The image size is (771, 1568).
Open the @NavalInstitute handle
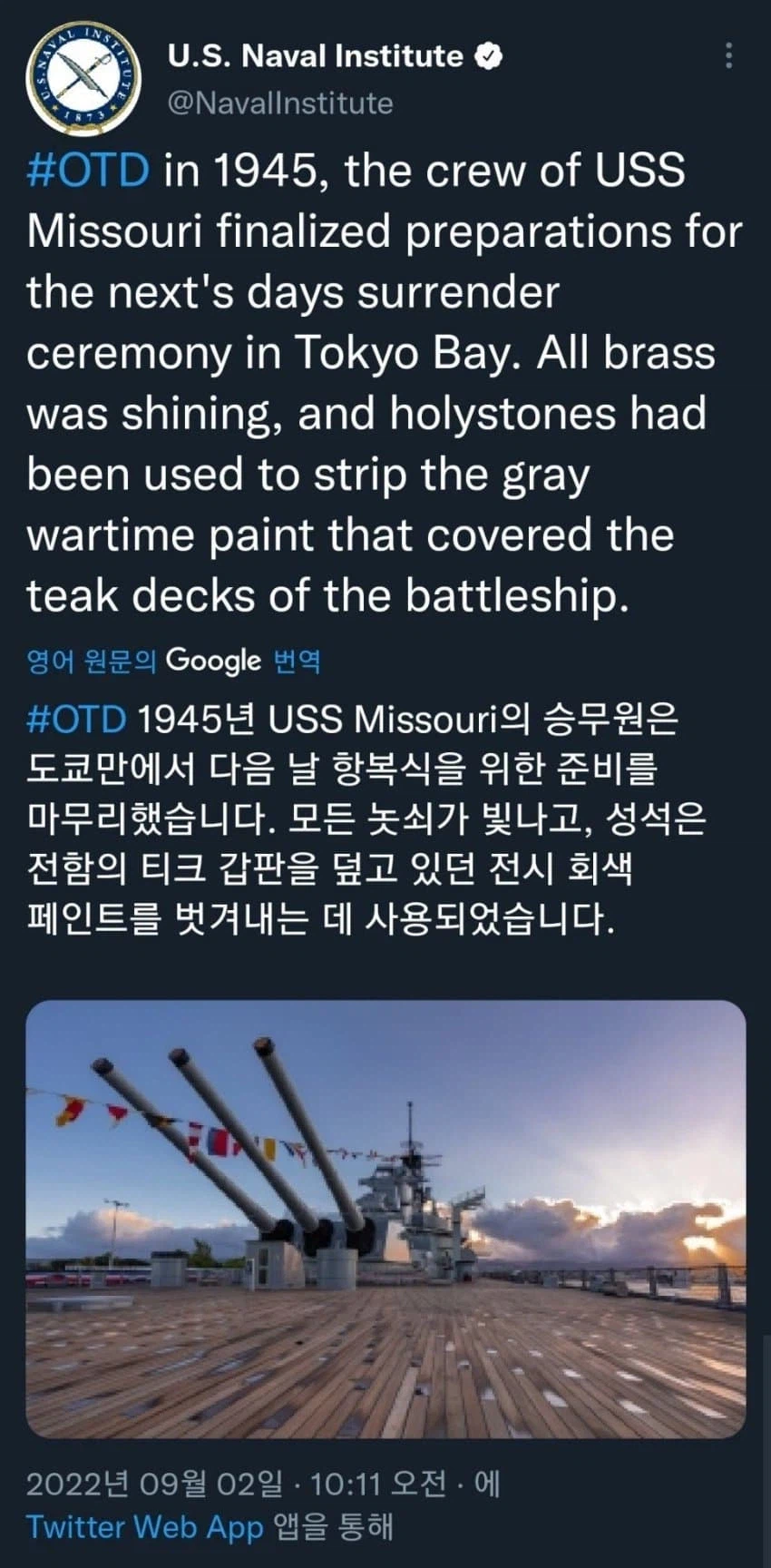tap(280, 103)
